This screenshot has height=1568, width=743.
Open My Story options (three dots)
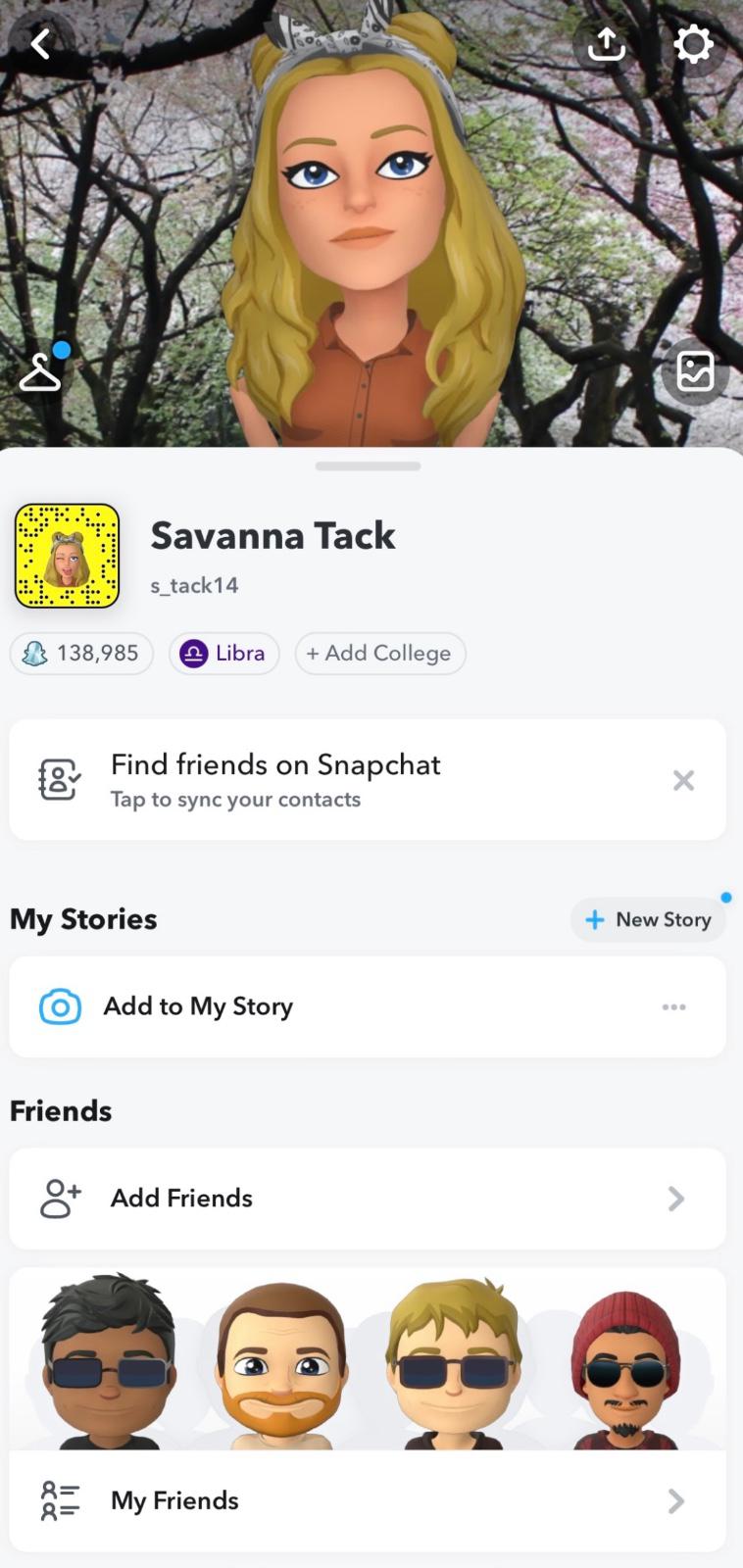[x=673, y=1006]
